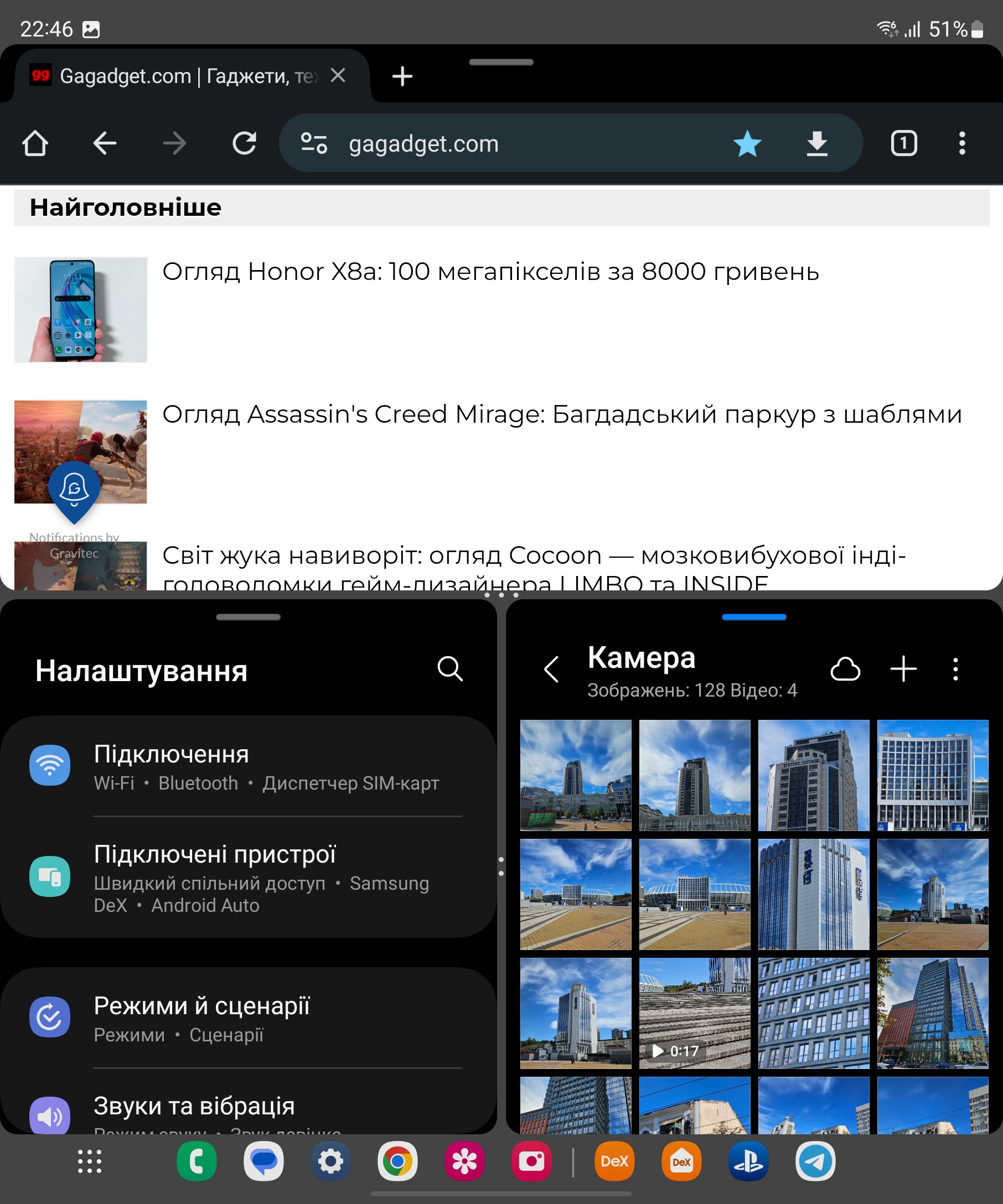
Task: Toggle the bookmark star for this page
Action: [747, 143]
